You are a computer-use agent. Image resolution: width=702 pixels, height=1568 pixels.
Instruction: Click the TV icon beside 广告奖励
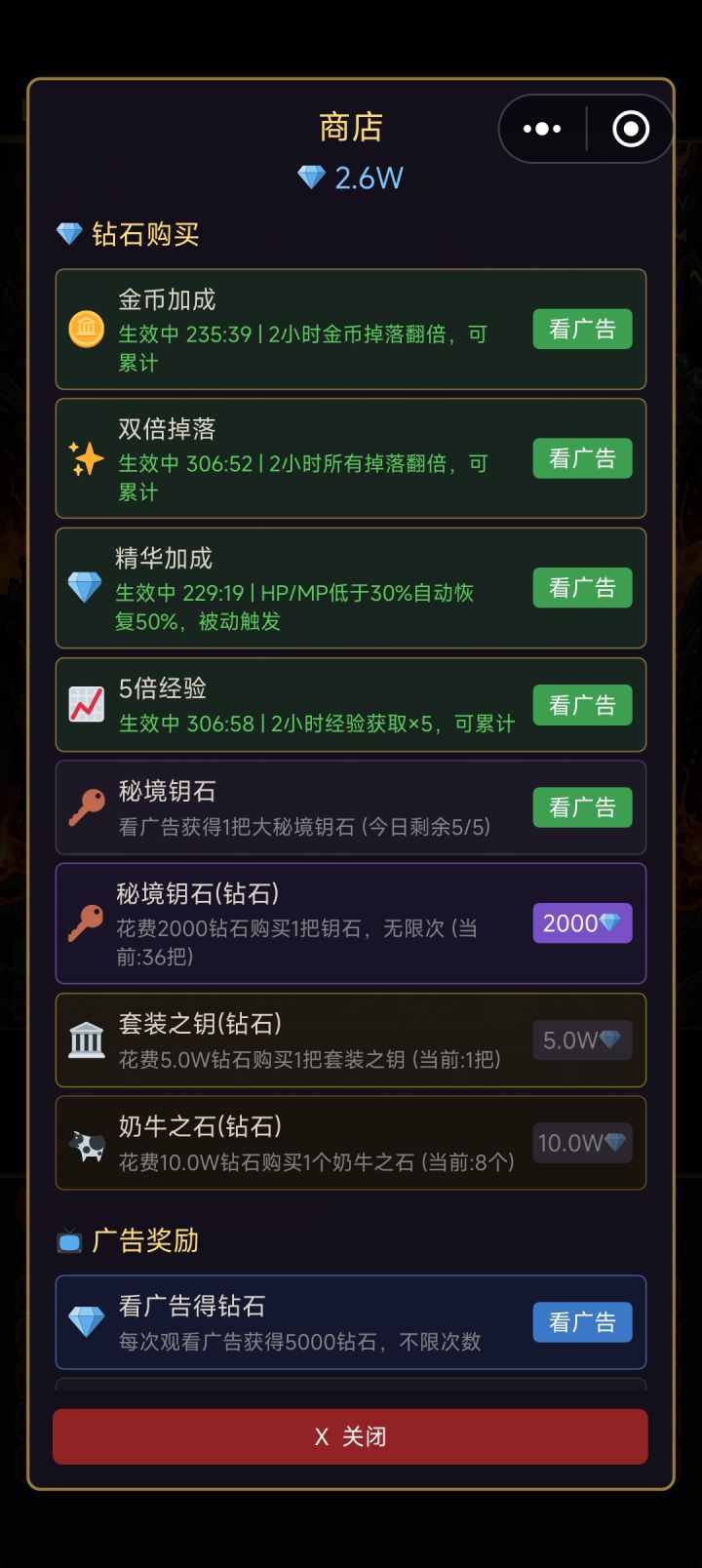click(x=67, y=1241)
